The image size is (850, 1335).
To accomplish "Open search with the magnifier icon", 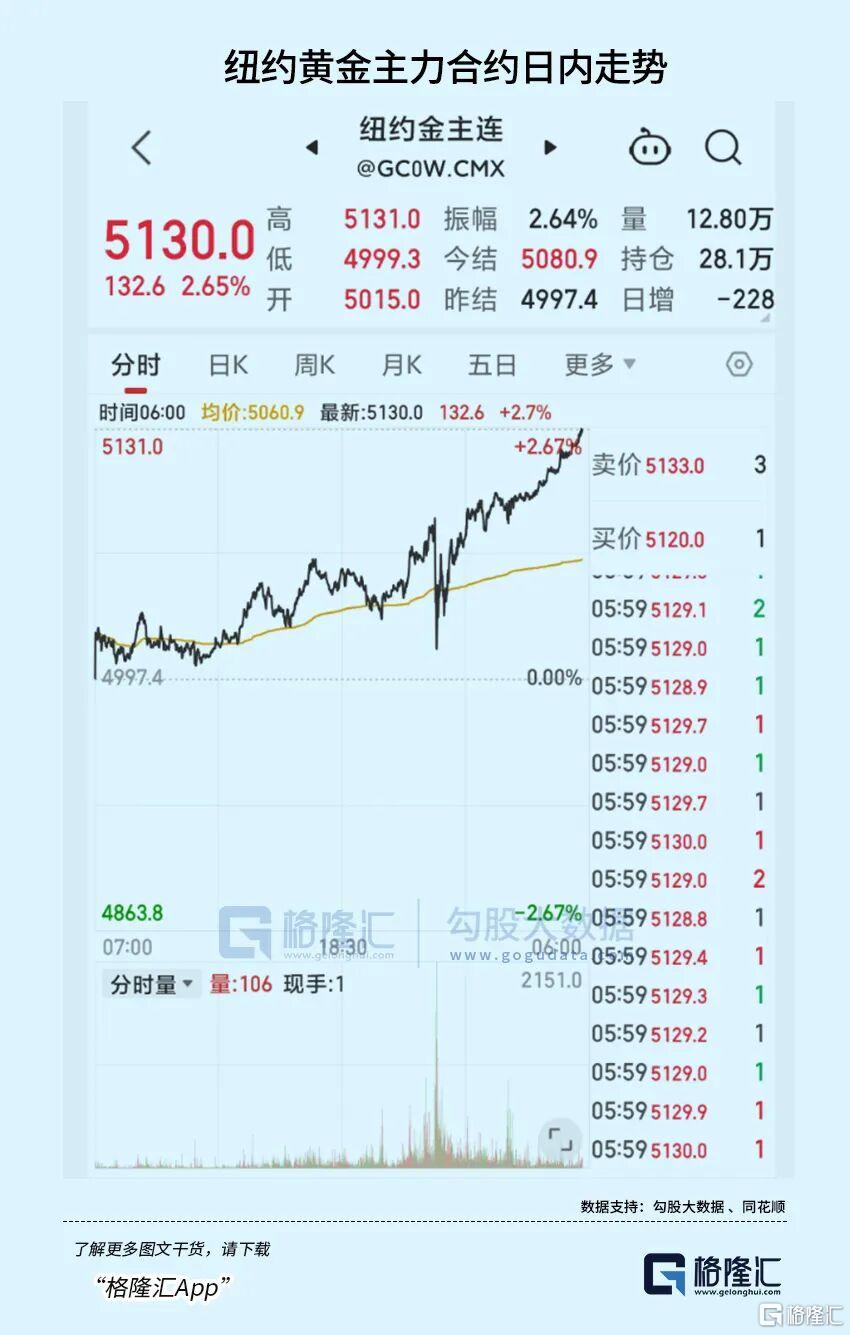I will 723,147.
